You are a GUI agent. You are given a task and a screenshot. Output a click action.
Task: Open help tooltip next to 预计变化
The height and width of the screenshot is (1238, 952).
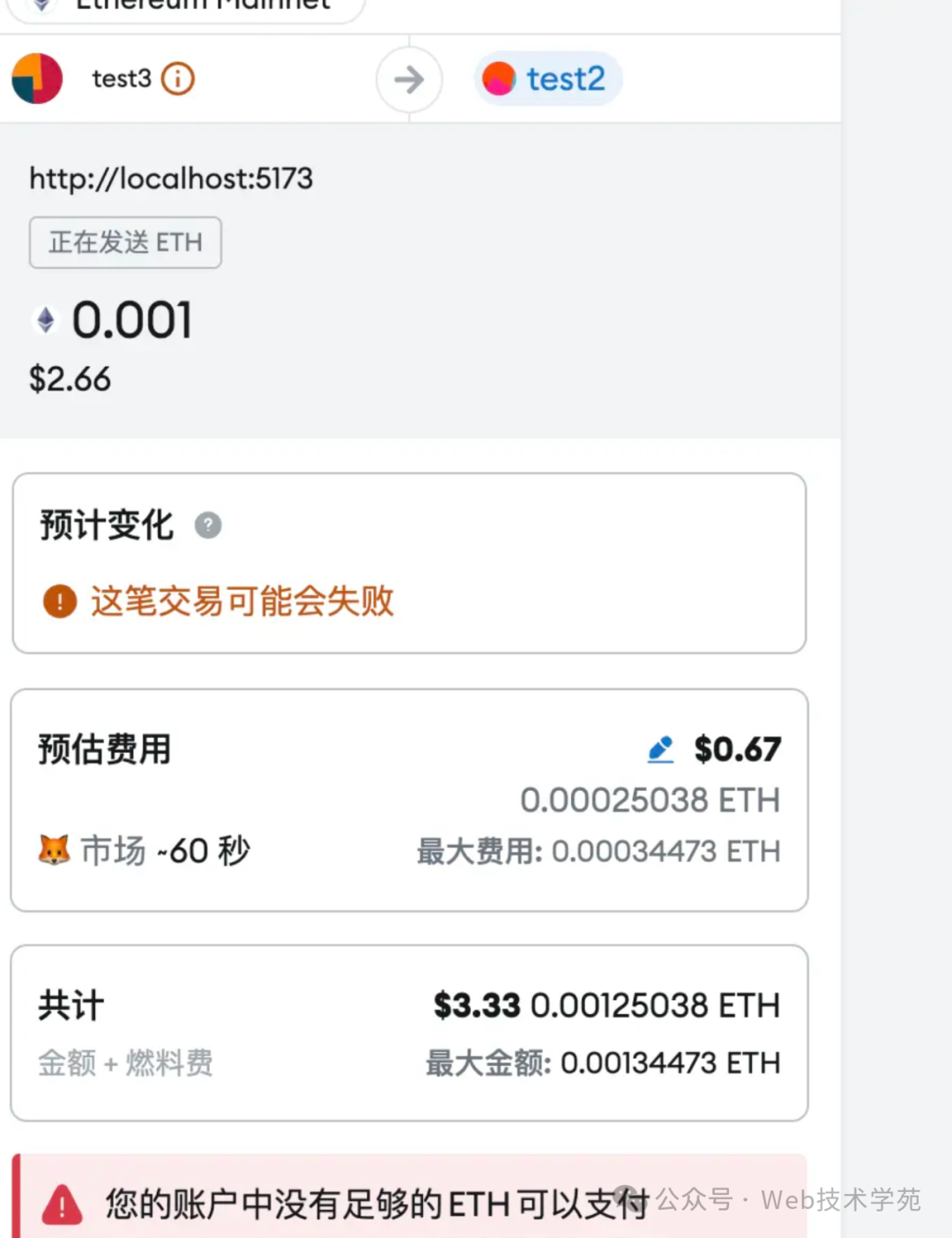[208, 526]
